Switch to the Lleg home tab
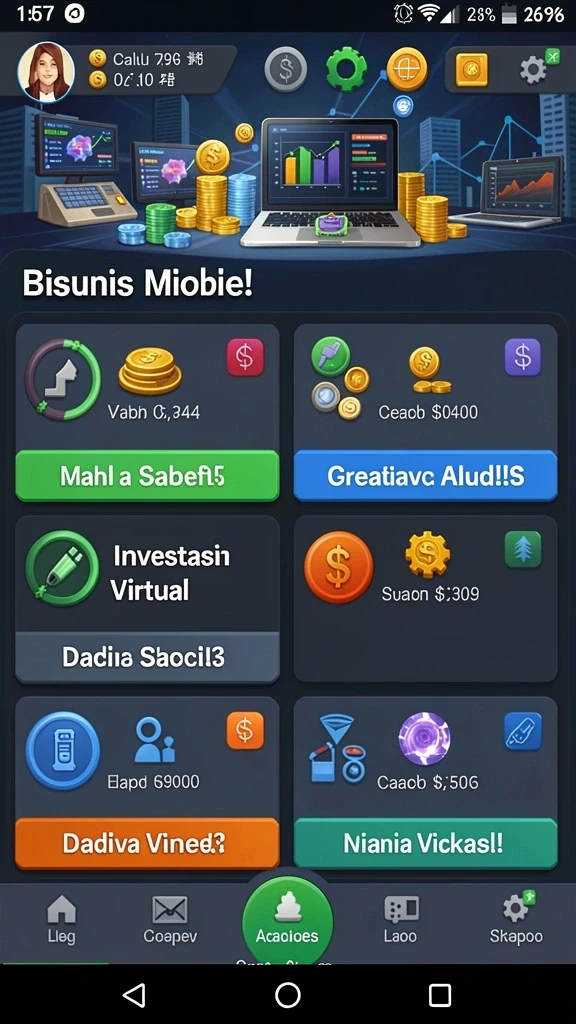 (x=61, y=920)
